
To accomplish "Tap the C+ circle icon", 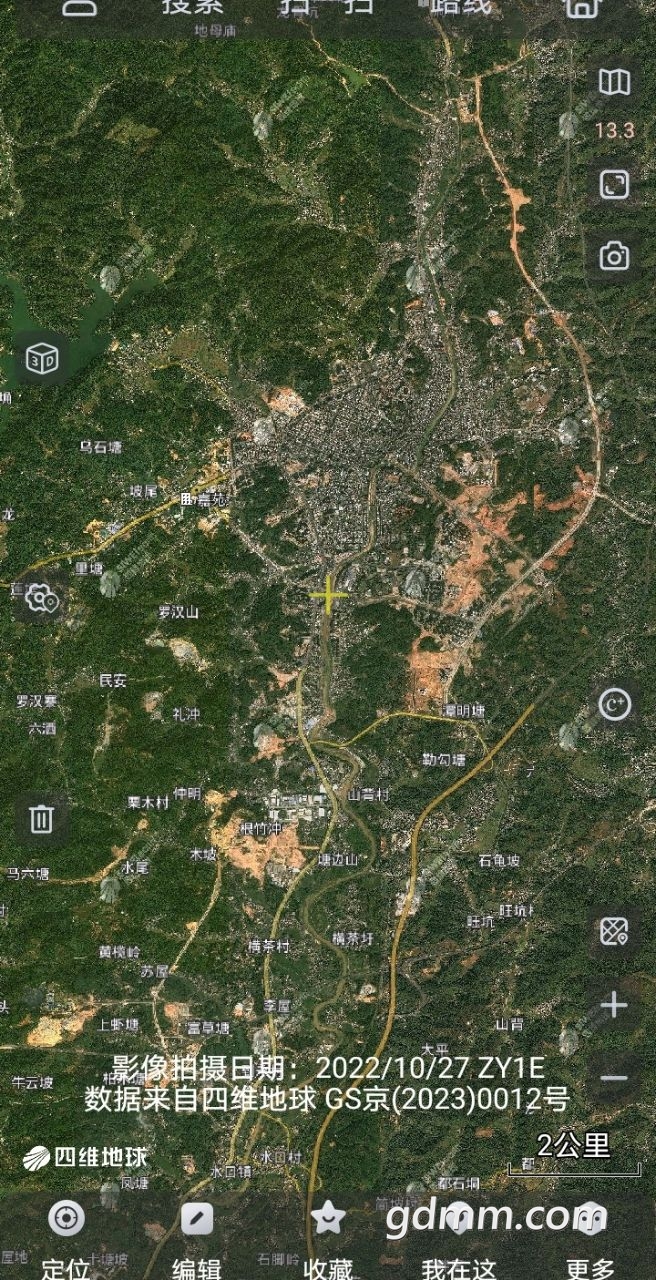I will pos(614,705).
